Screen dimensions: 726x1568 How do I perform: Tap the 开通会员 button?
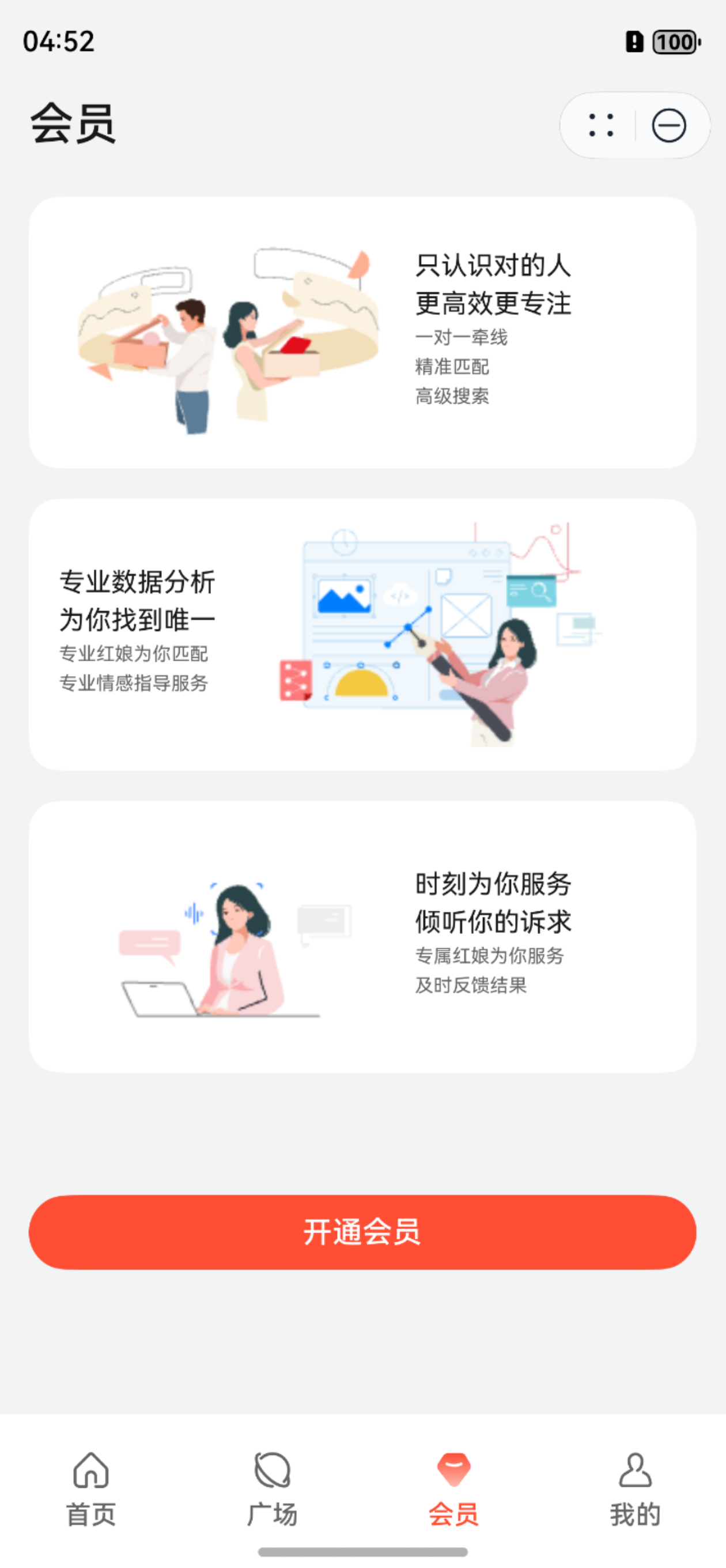click(362, 1232)
